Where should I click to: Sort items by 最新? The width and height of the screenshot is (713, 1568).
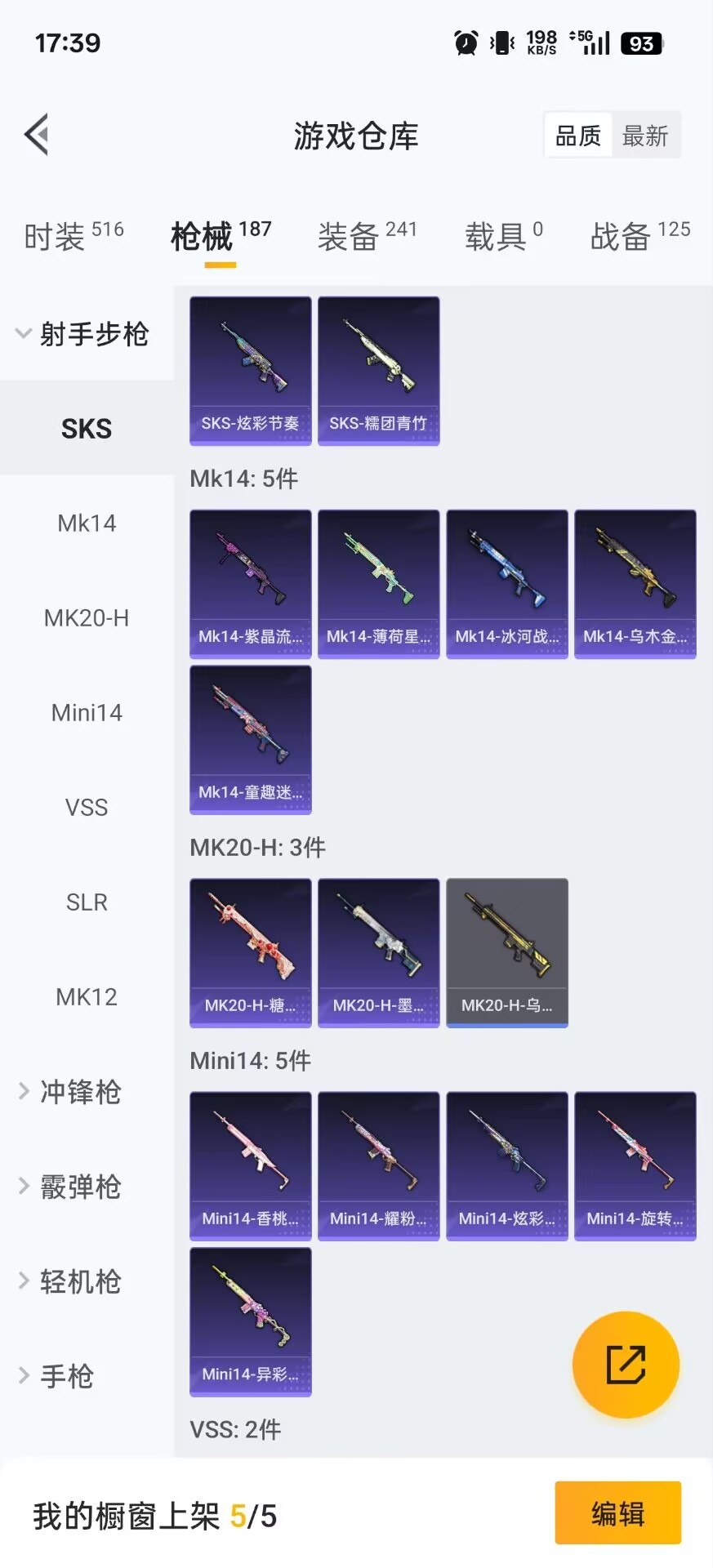tap(645, 136)
